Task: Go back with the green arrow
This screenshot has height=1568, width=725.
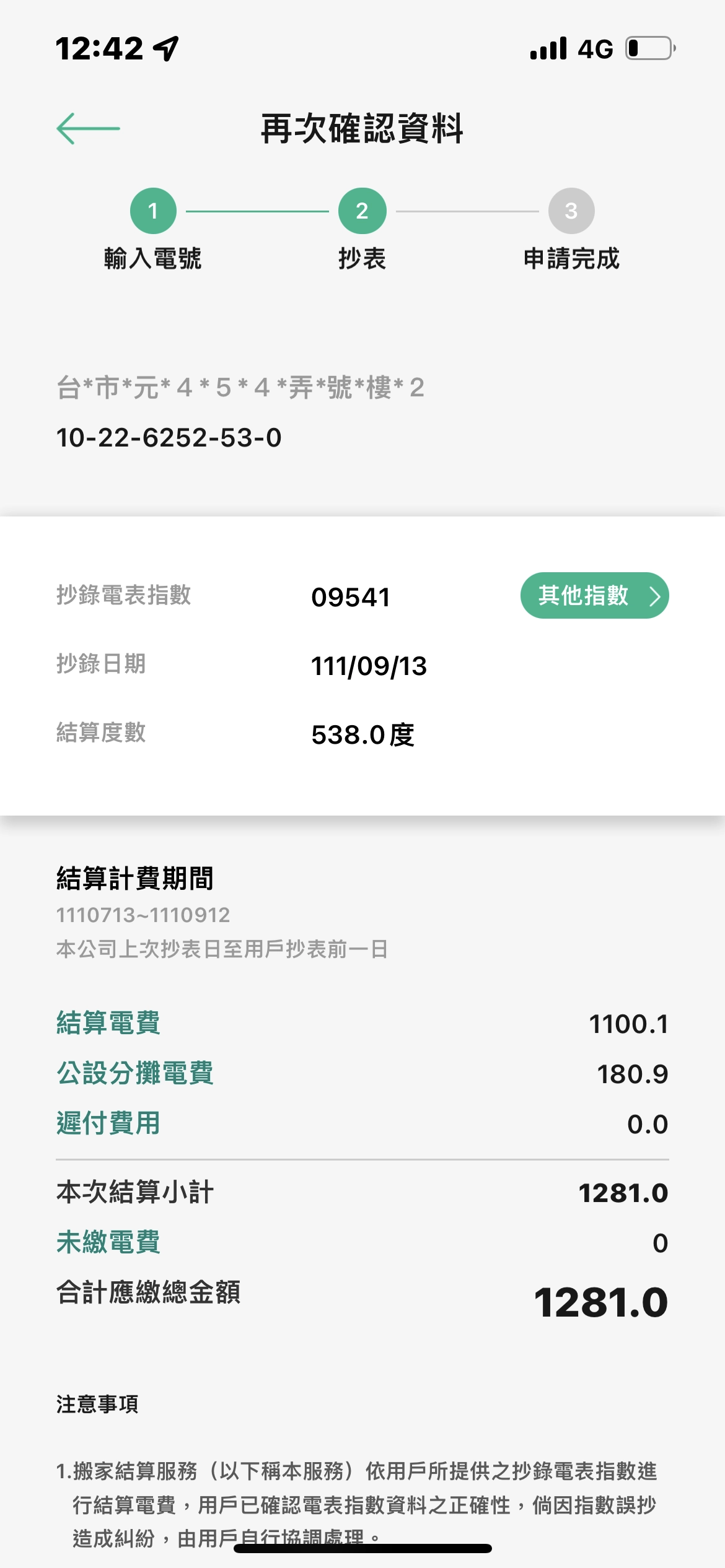Action: coord(88,129)
